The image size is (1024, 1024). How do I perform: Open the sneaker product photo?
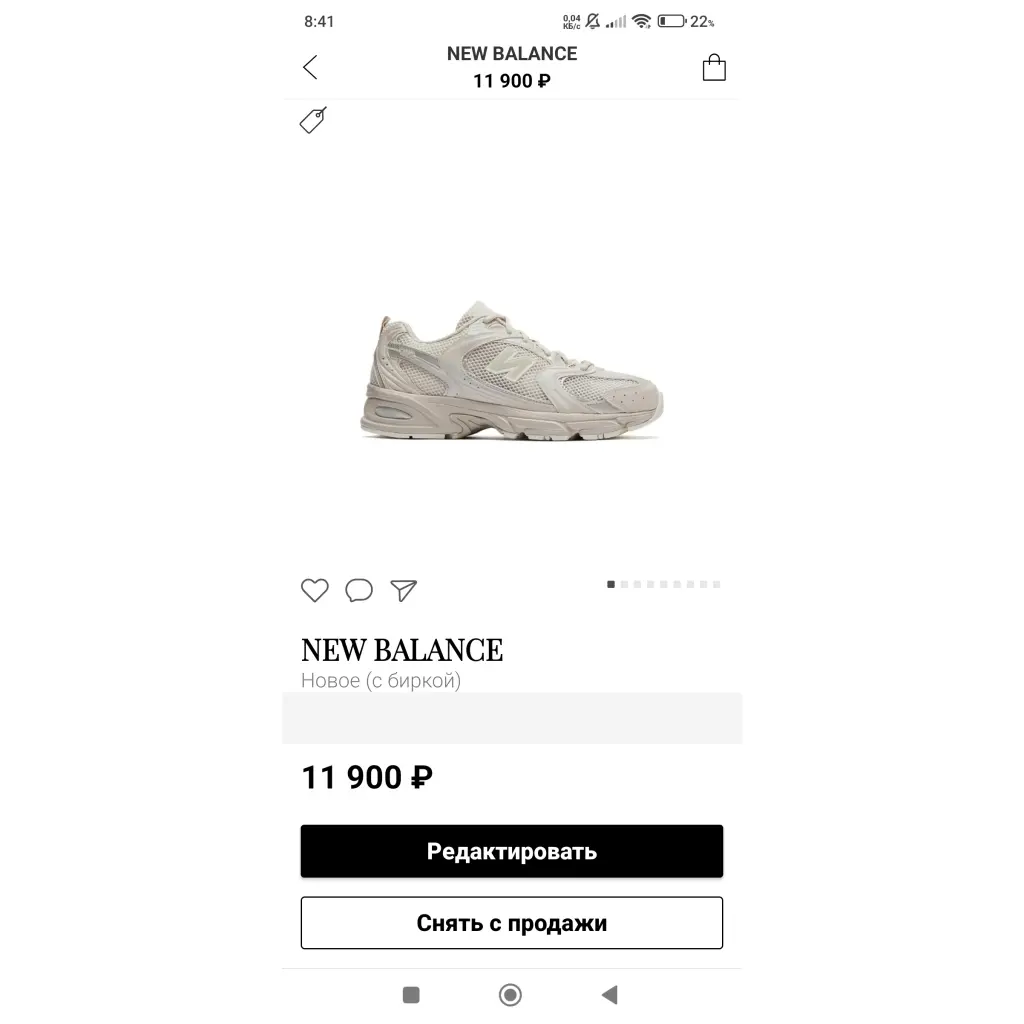511,372
